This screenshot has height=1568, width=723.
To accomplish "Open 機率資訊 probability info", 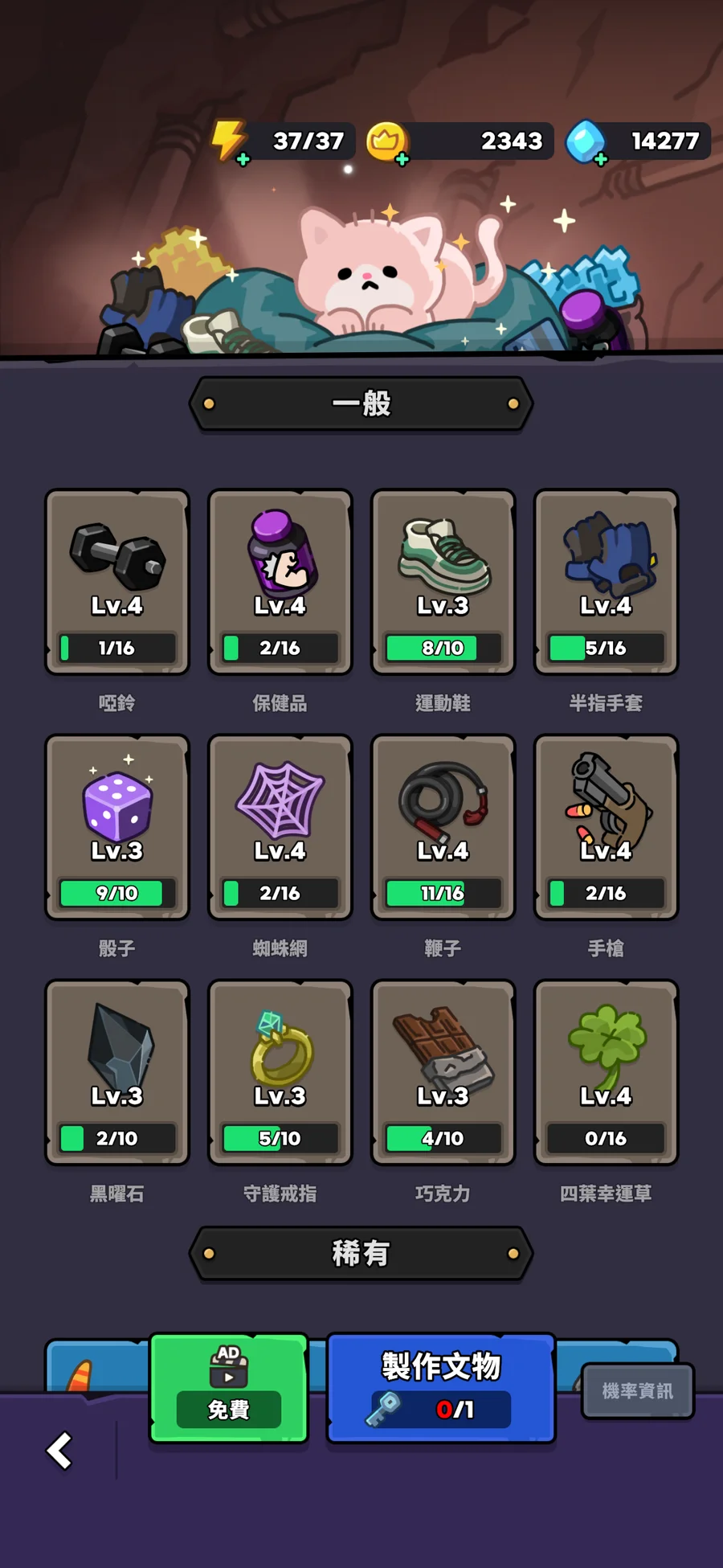I will (x=637, y=1391).
